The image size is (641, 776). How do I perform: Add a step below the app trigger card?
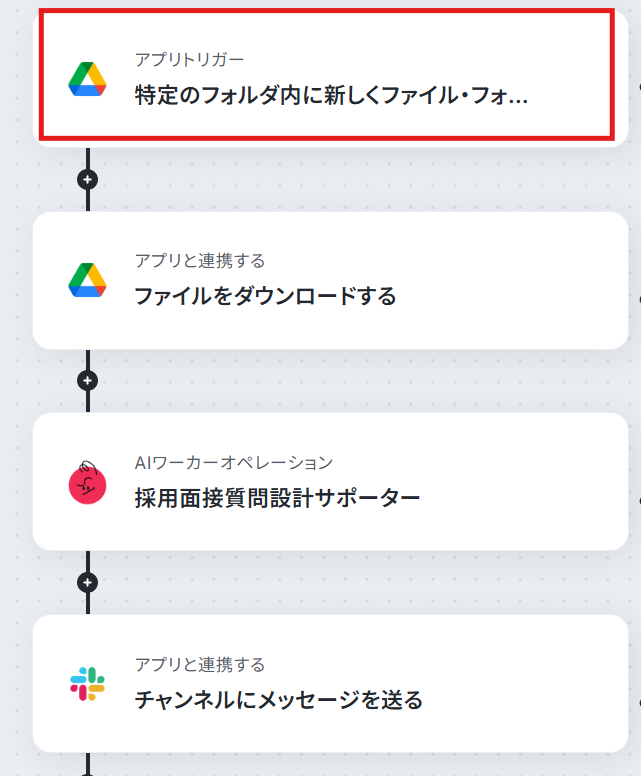(x=88, y=179)
